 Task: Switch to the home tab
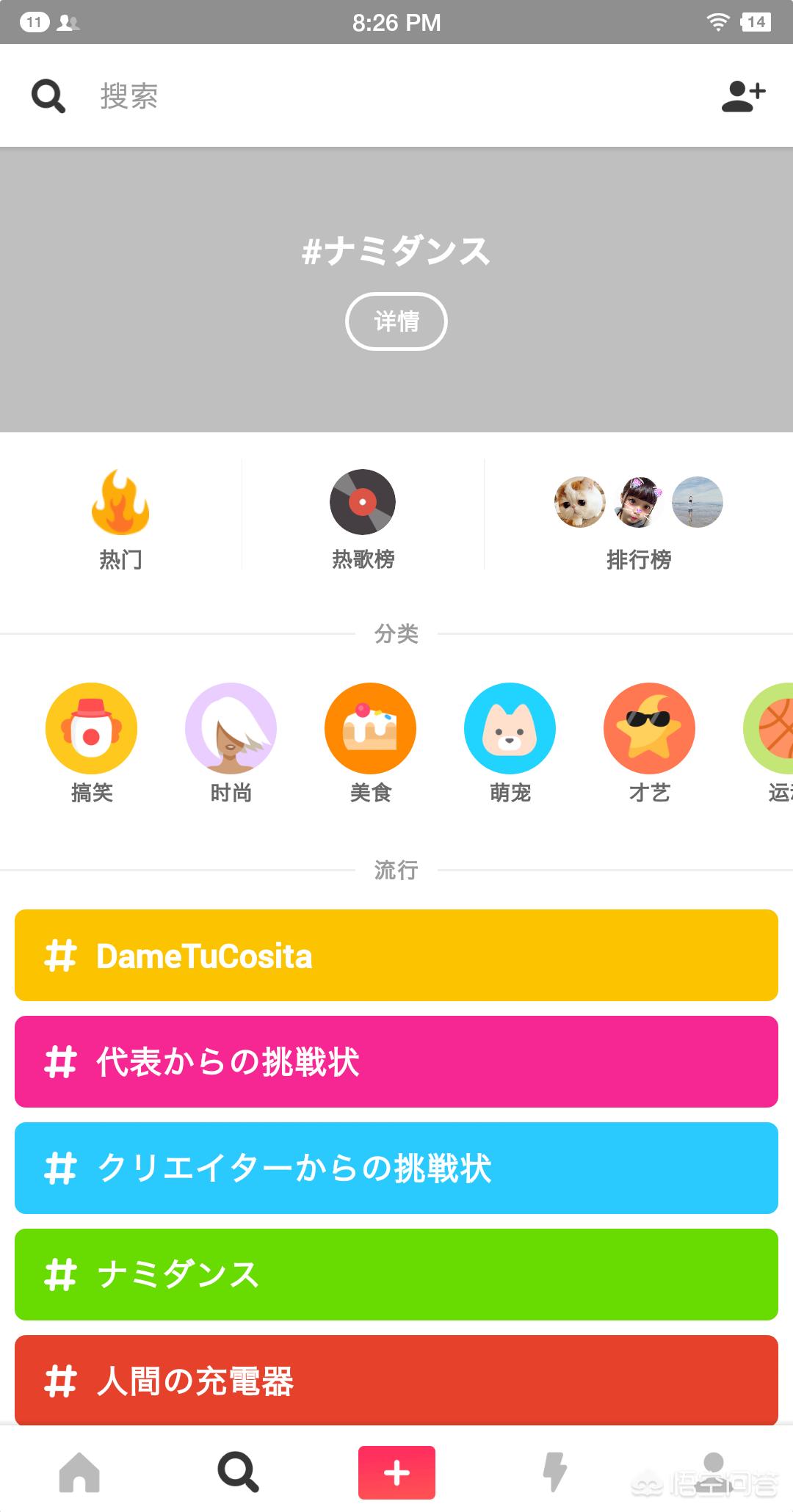pyautogui.click(x=79, y=1472)
